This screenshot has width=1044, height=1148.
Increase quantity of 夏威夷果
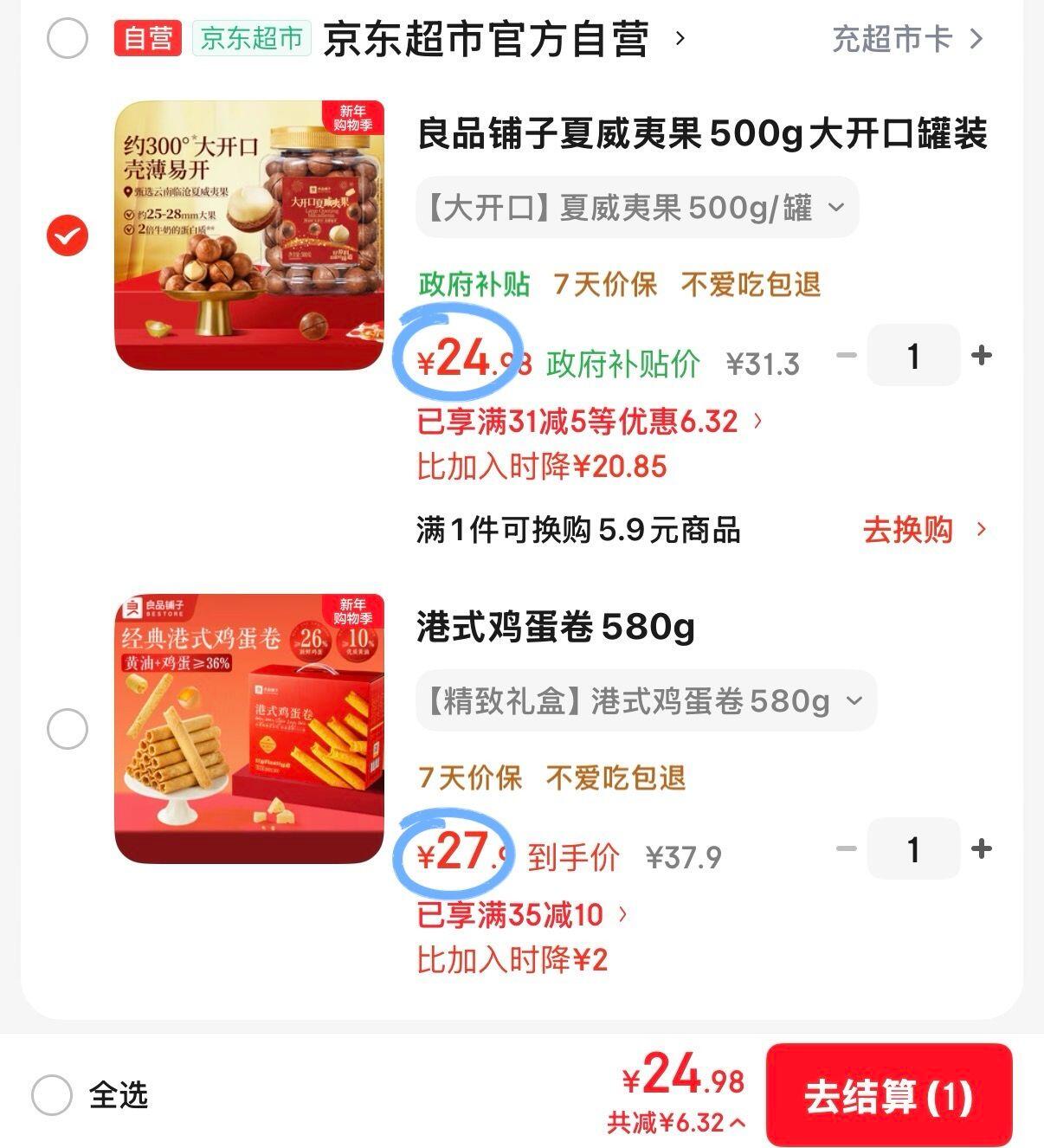pos(981,355)
